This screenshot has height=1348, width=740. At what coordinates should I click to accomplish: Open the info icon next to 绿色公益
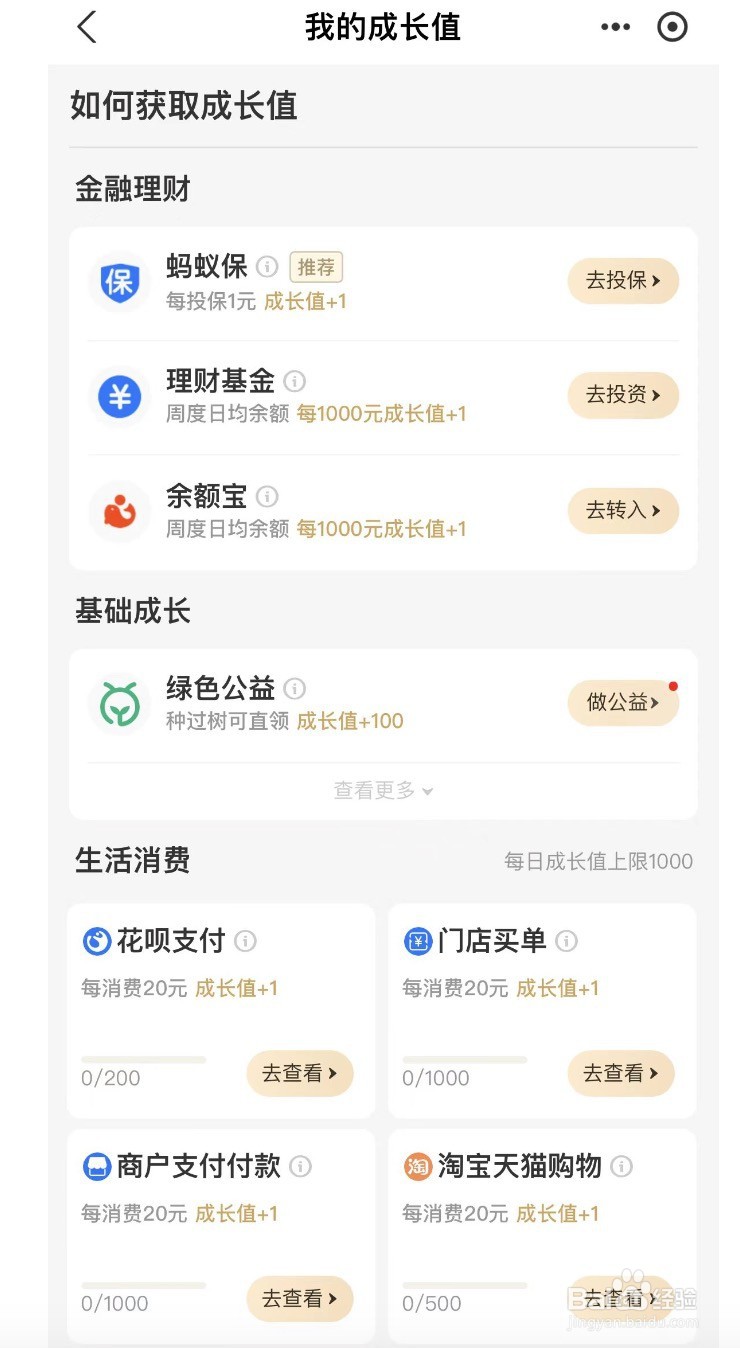(294, 688)
